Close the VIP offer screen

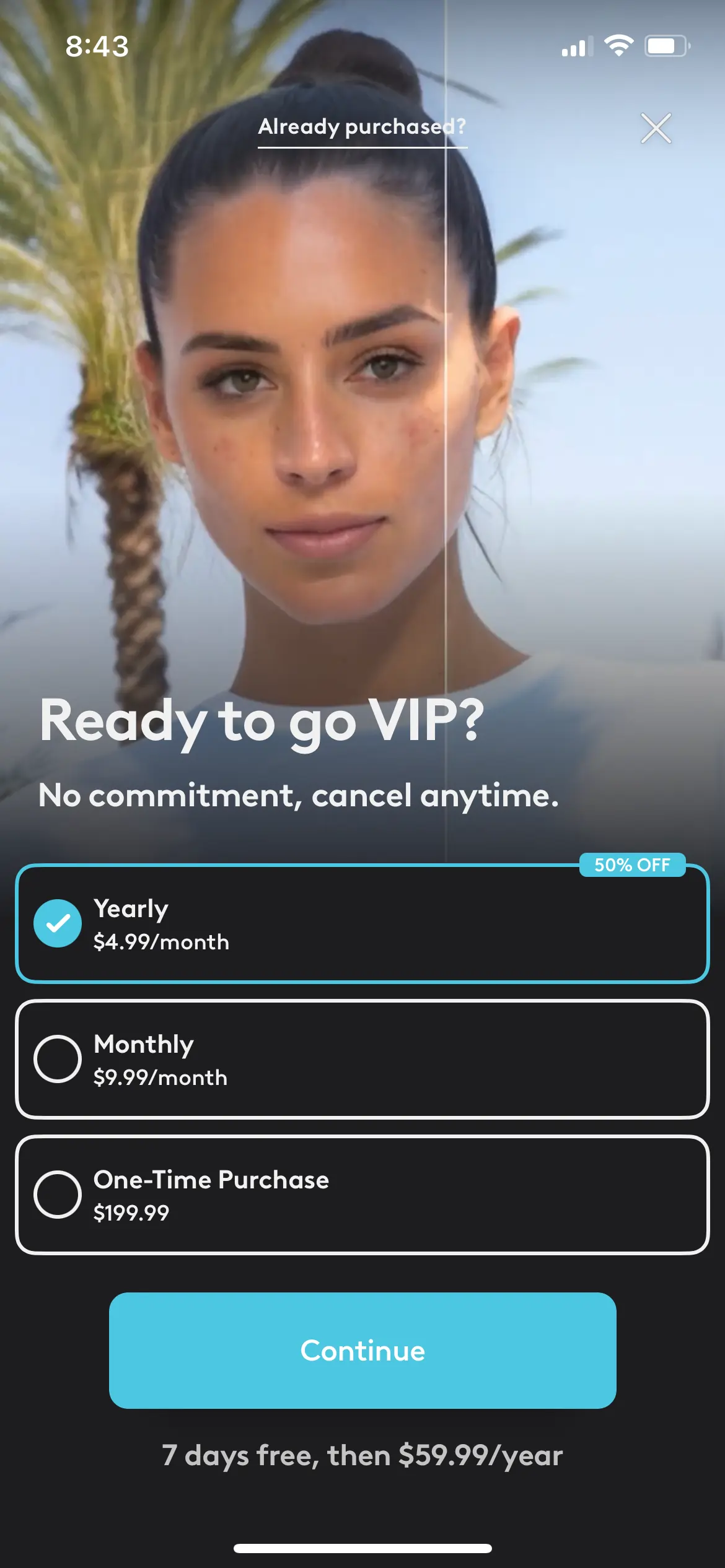pyautogui.click(x=656, y=128)
